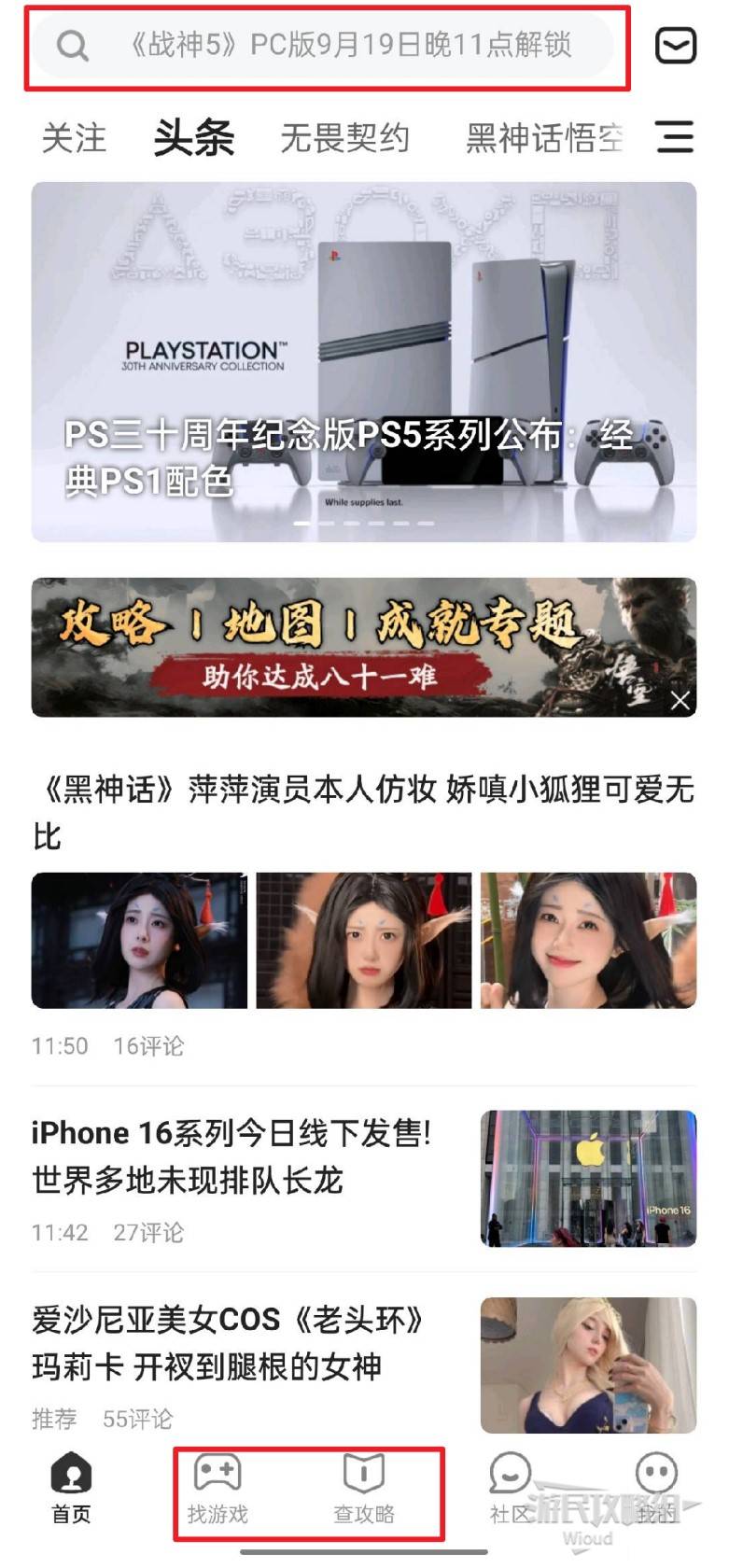Open the 黑神话悟空 tab
The height and width of the screenshot is (1568, 729).
(x=544, y=138)
